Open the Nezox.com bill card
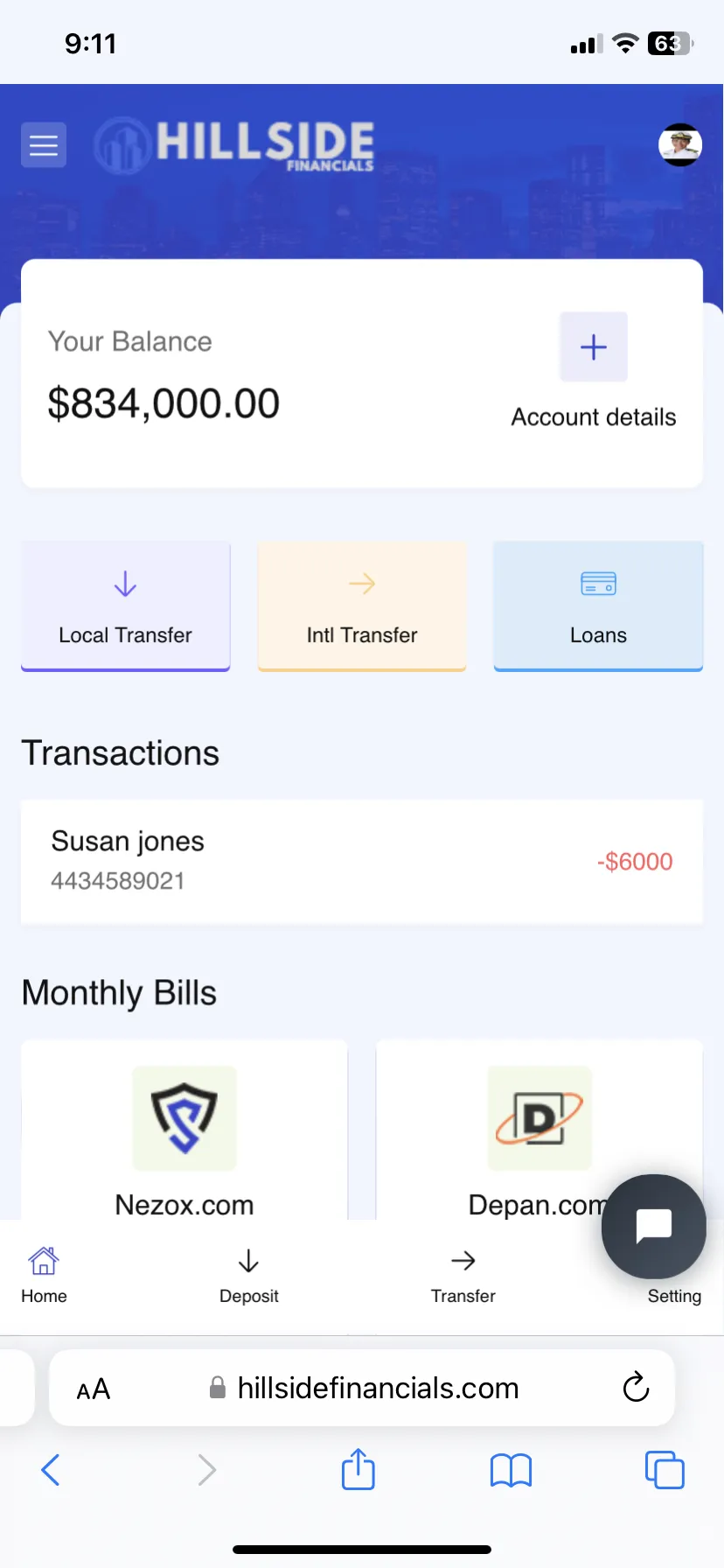Viewport: 724px width, 1568px height. (x=184, y=1130)
